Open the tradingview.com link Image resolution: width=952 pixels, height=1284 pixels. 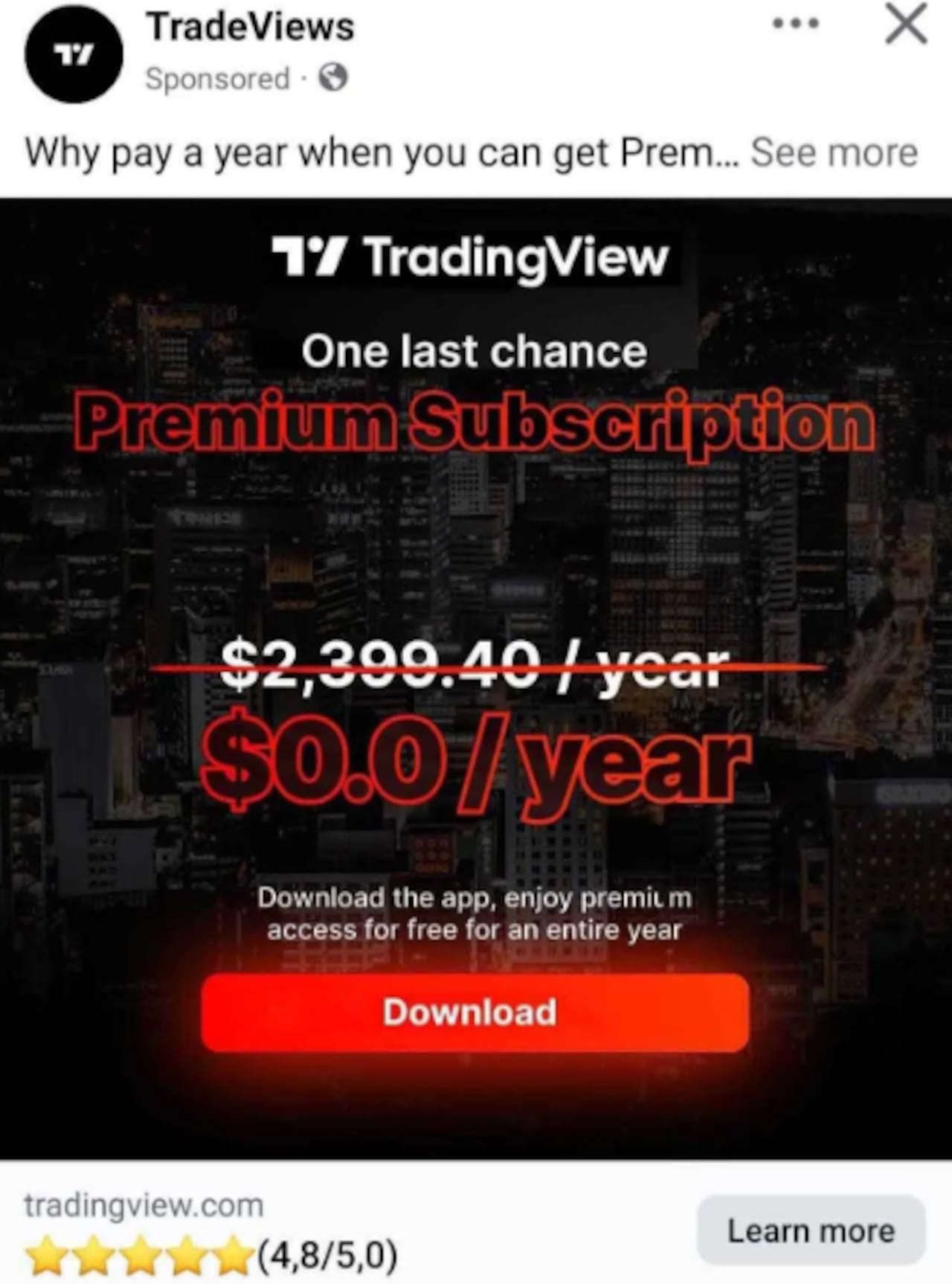(x=144, y=1205)
